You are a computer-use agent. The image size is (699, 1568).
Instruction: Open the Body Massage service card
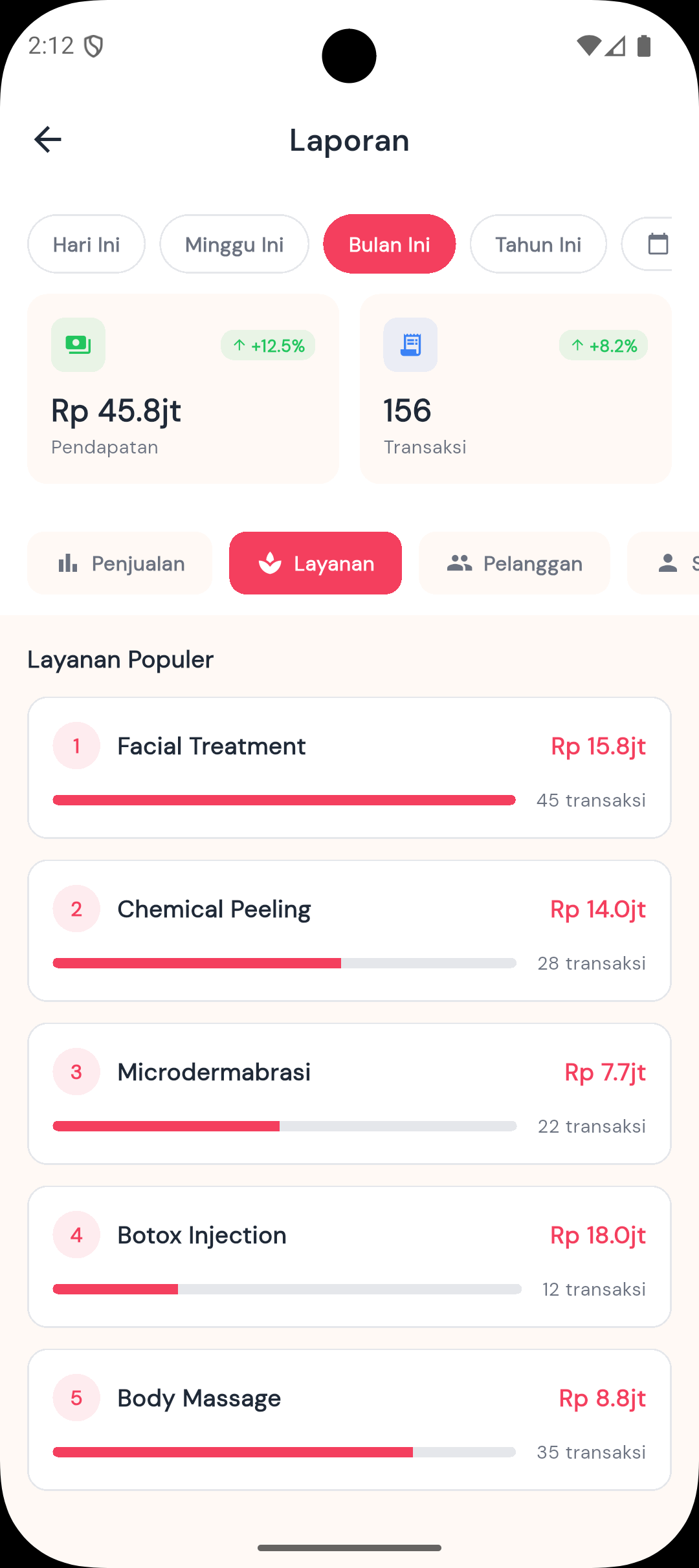point(349,1420)
